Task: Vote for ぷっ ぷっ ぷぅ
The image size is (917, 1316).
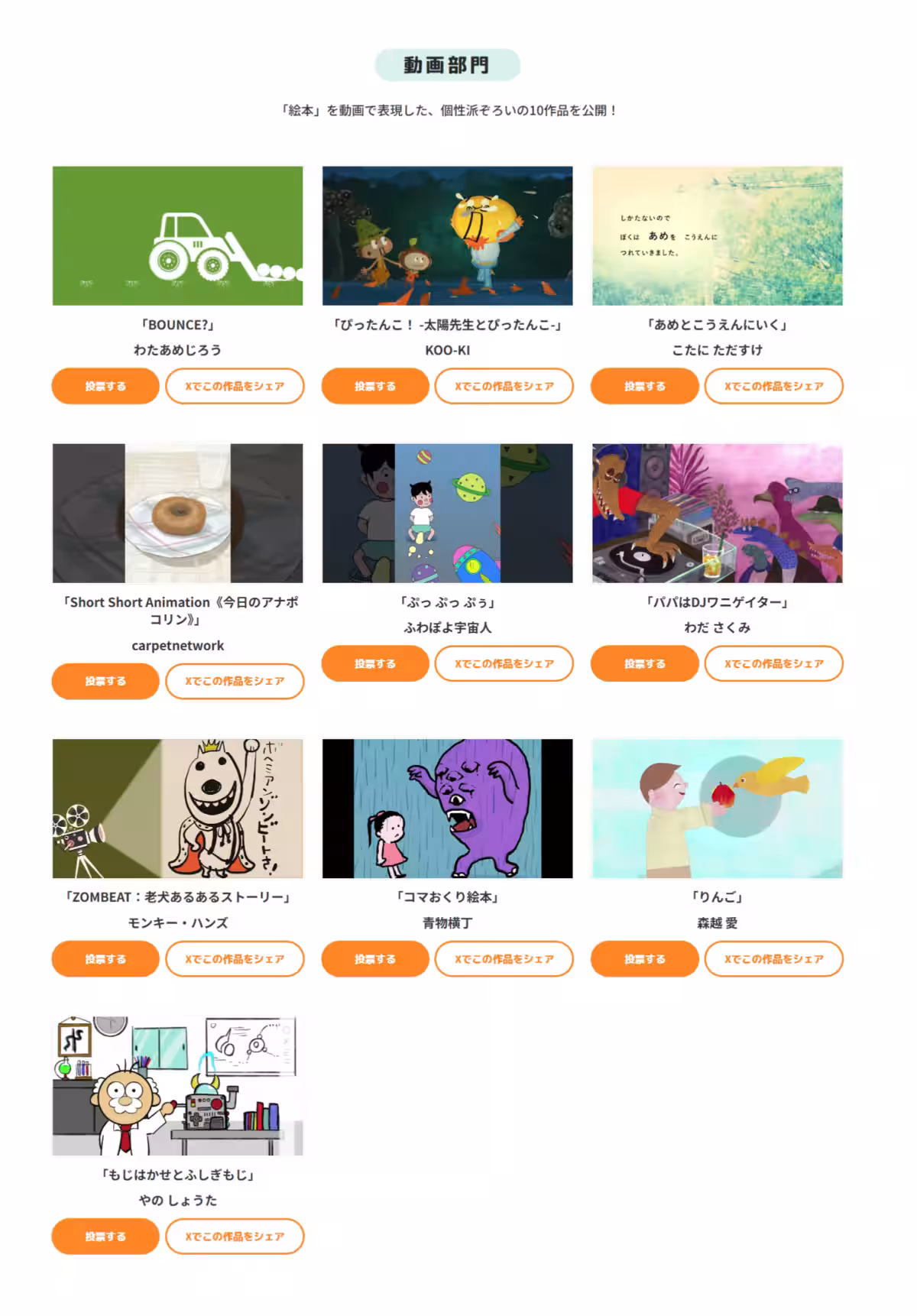Action: click(x=375, y=663)
